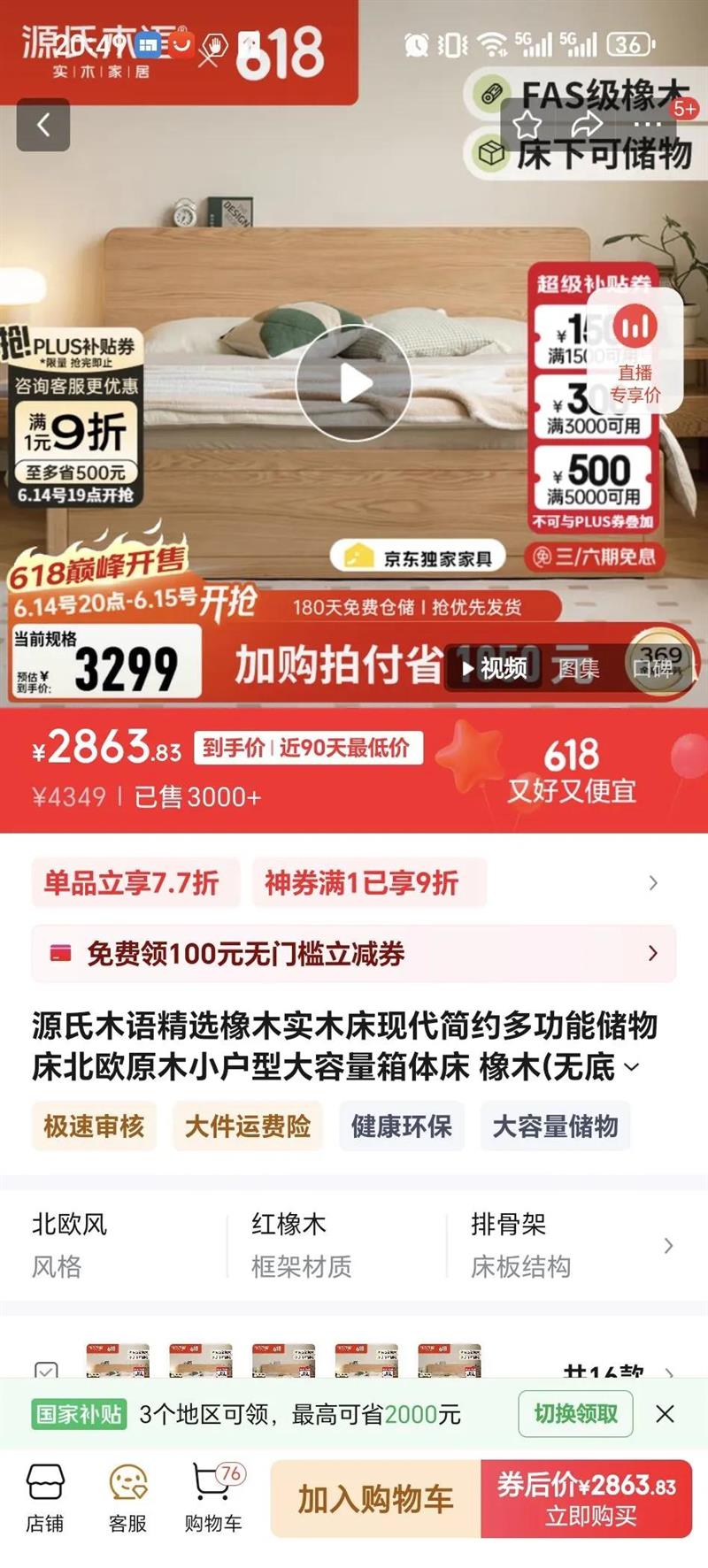
Task: Favorite this product with the star icon
Action: click(x=527, y=126)
